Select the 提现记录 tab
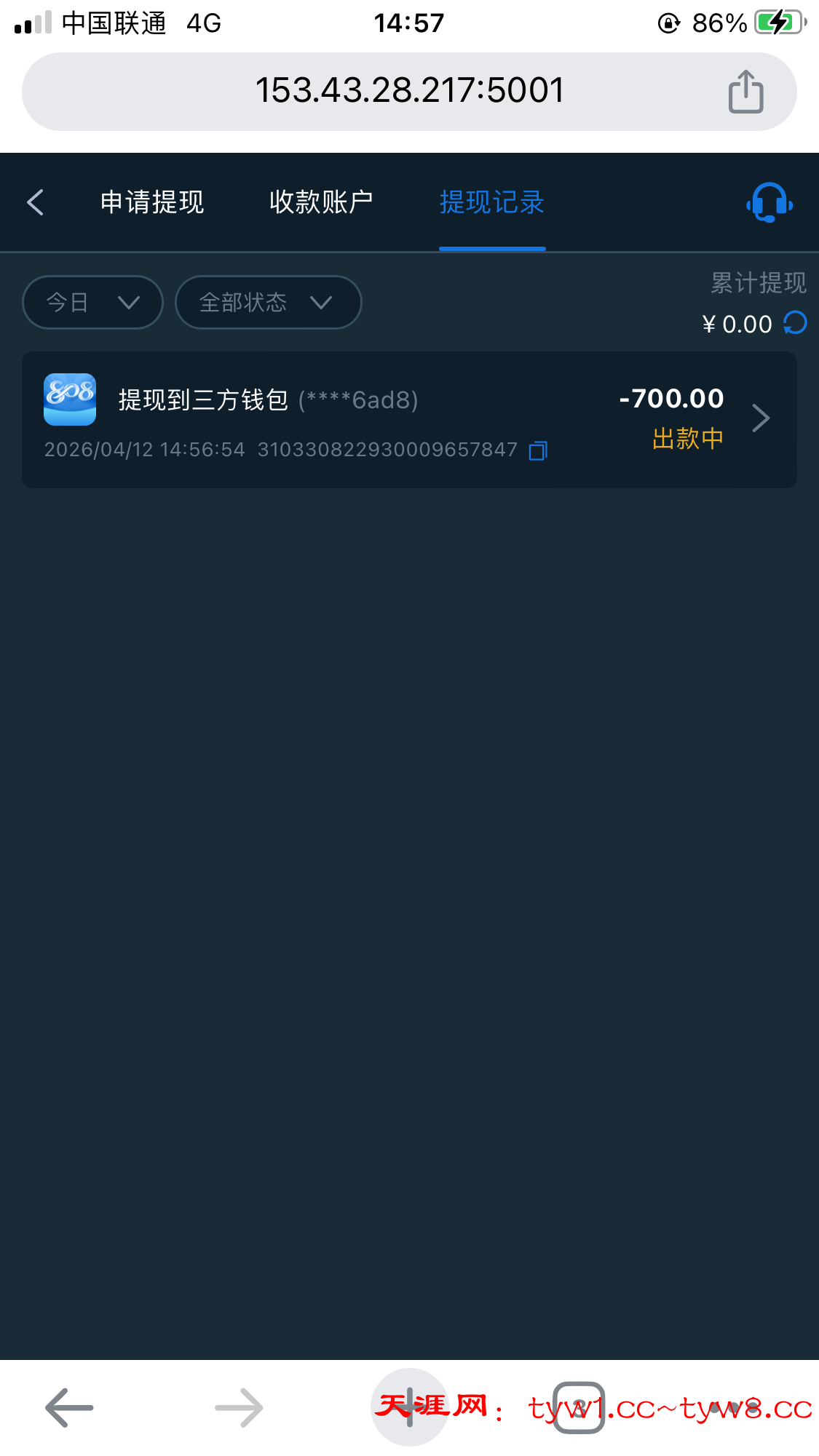This screenshot has width=819, height=1456. pos(492,202)
